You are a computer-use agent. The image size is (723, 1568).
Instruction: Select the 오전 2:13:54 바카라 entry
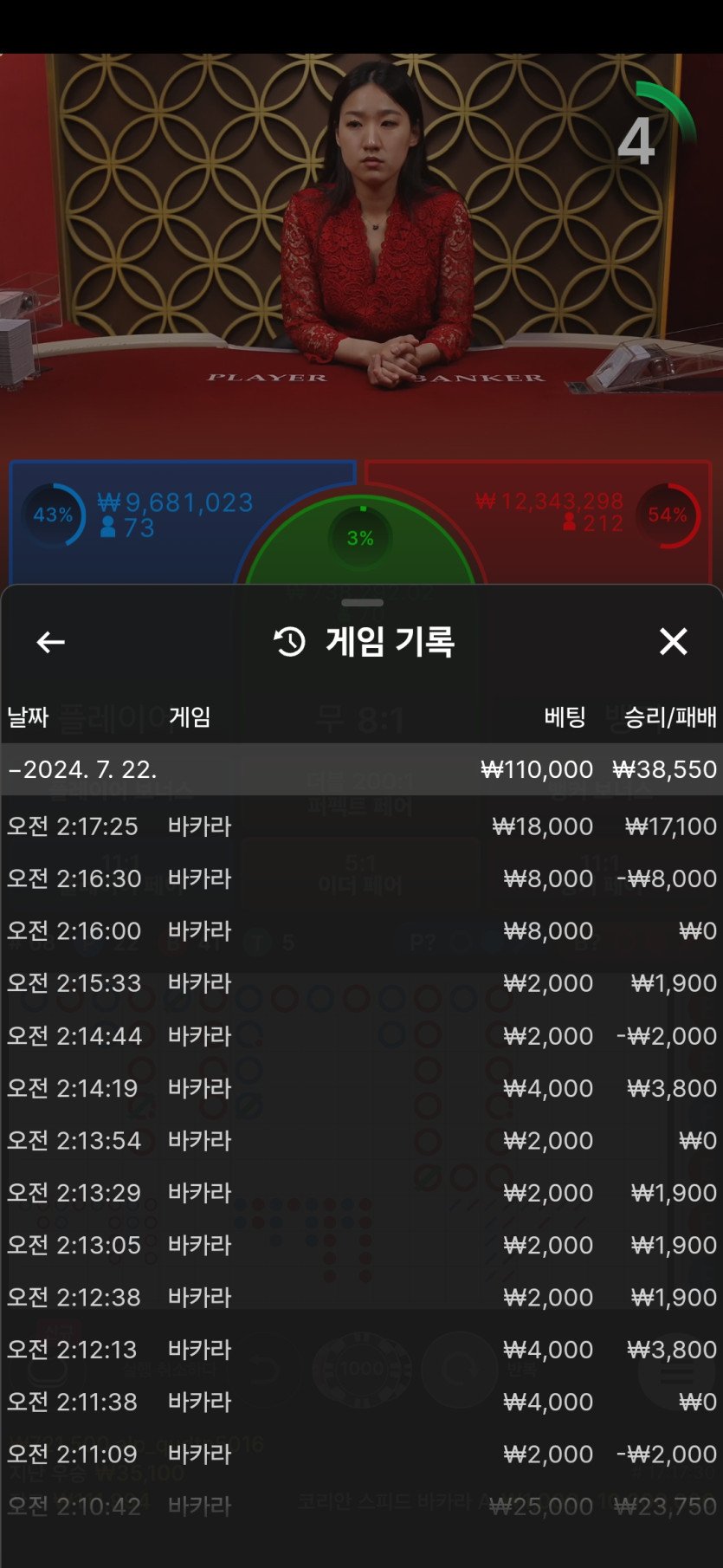(x=361, y=1141)
